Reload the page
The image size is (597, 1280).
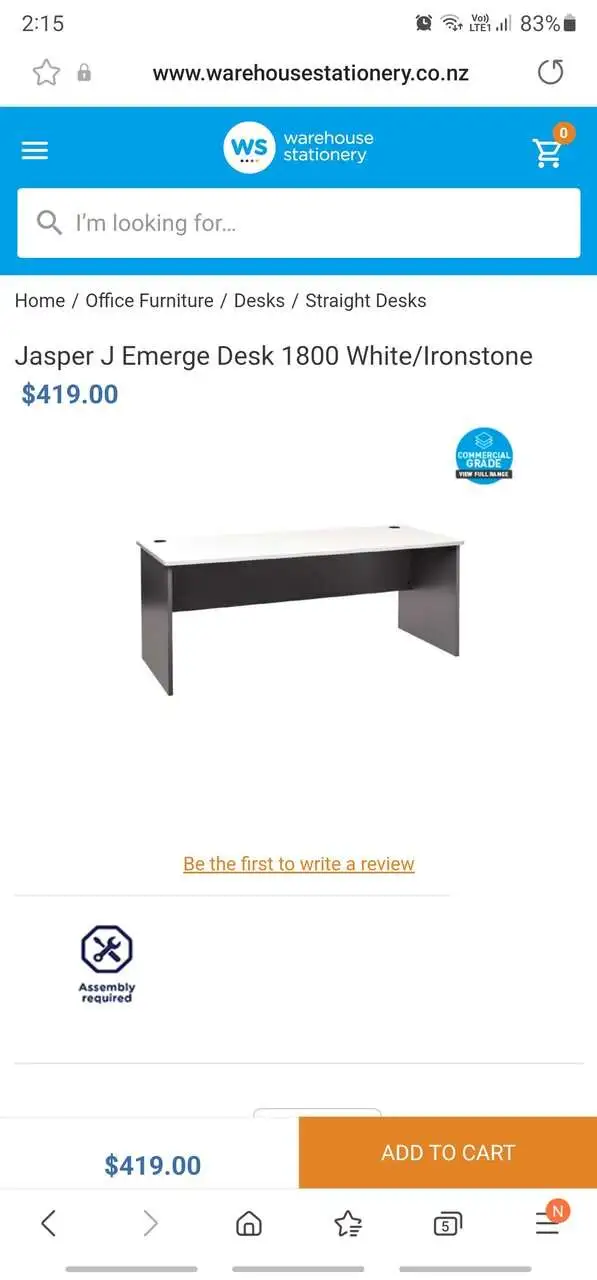click(x=550, y=72)
